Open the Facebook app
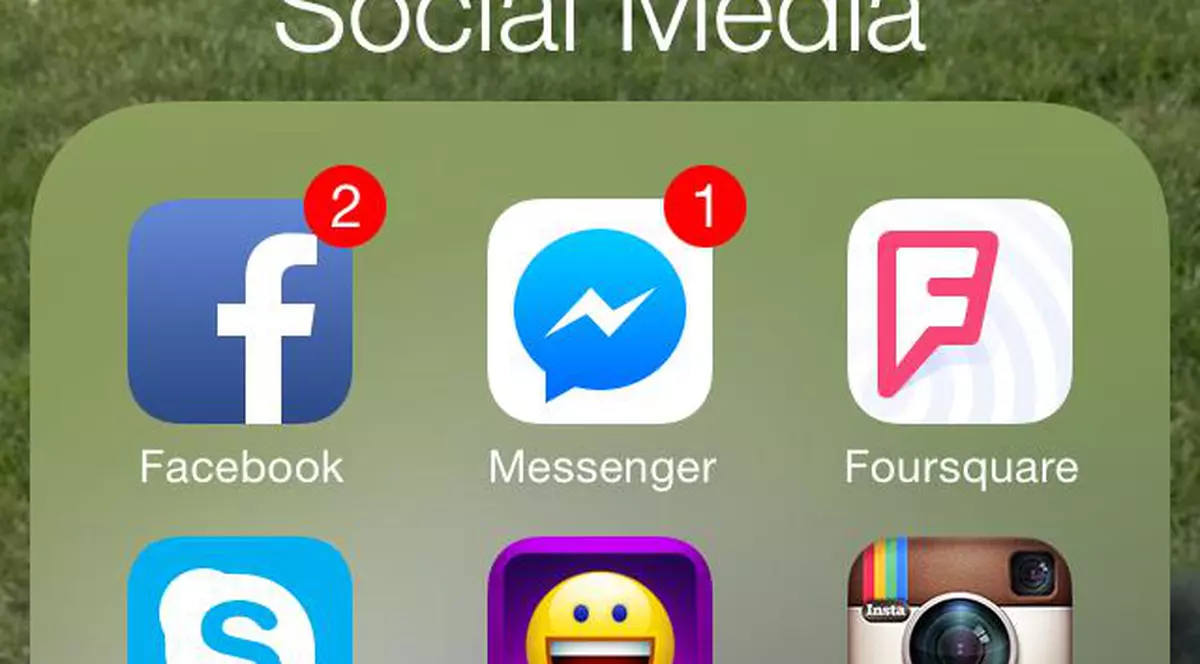 [x=240, y=312]
